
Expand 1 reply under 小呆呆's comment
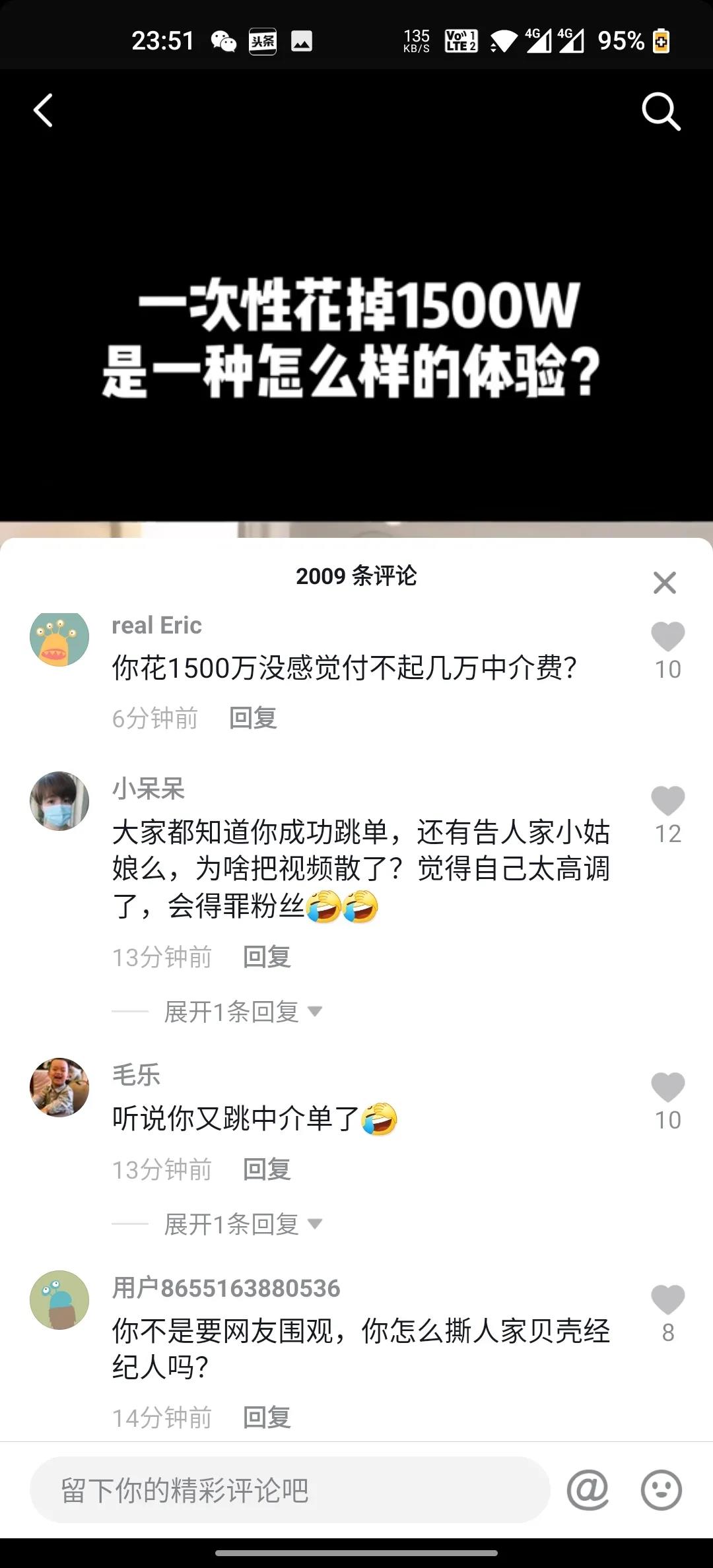(x=242, y=1012)
